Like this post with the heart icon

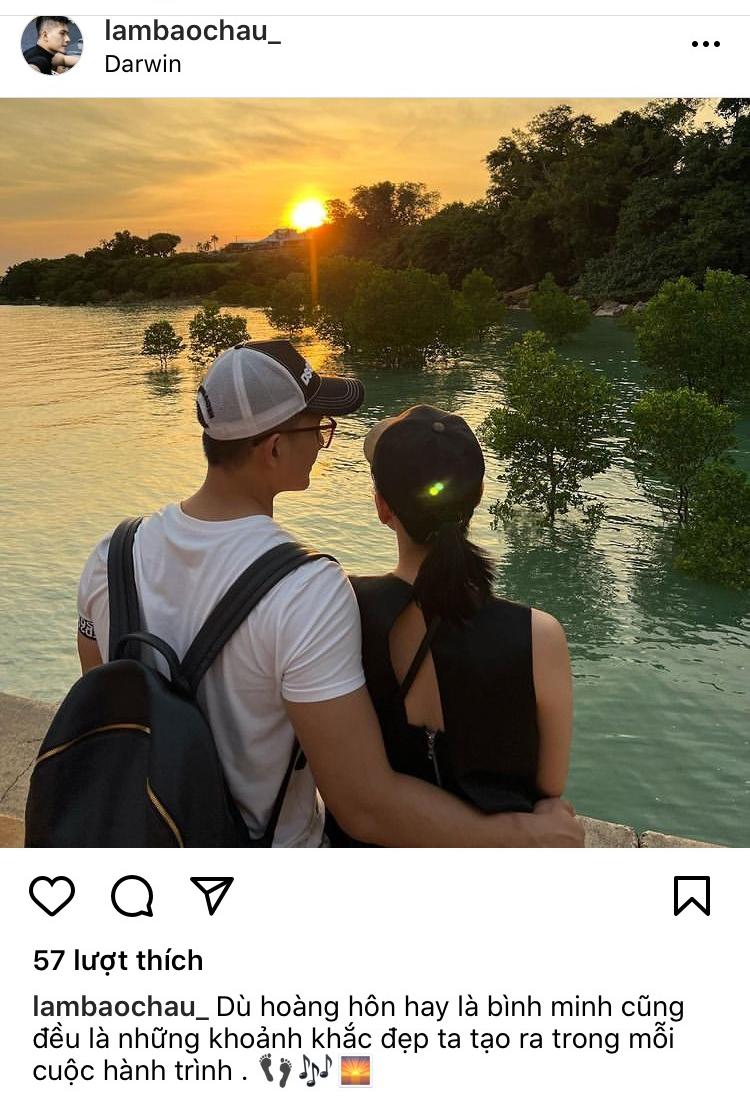(52, 895)
